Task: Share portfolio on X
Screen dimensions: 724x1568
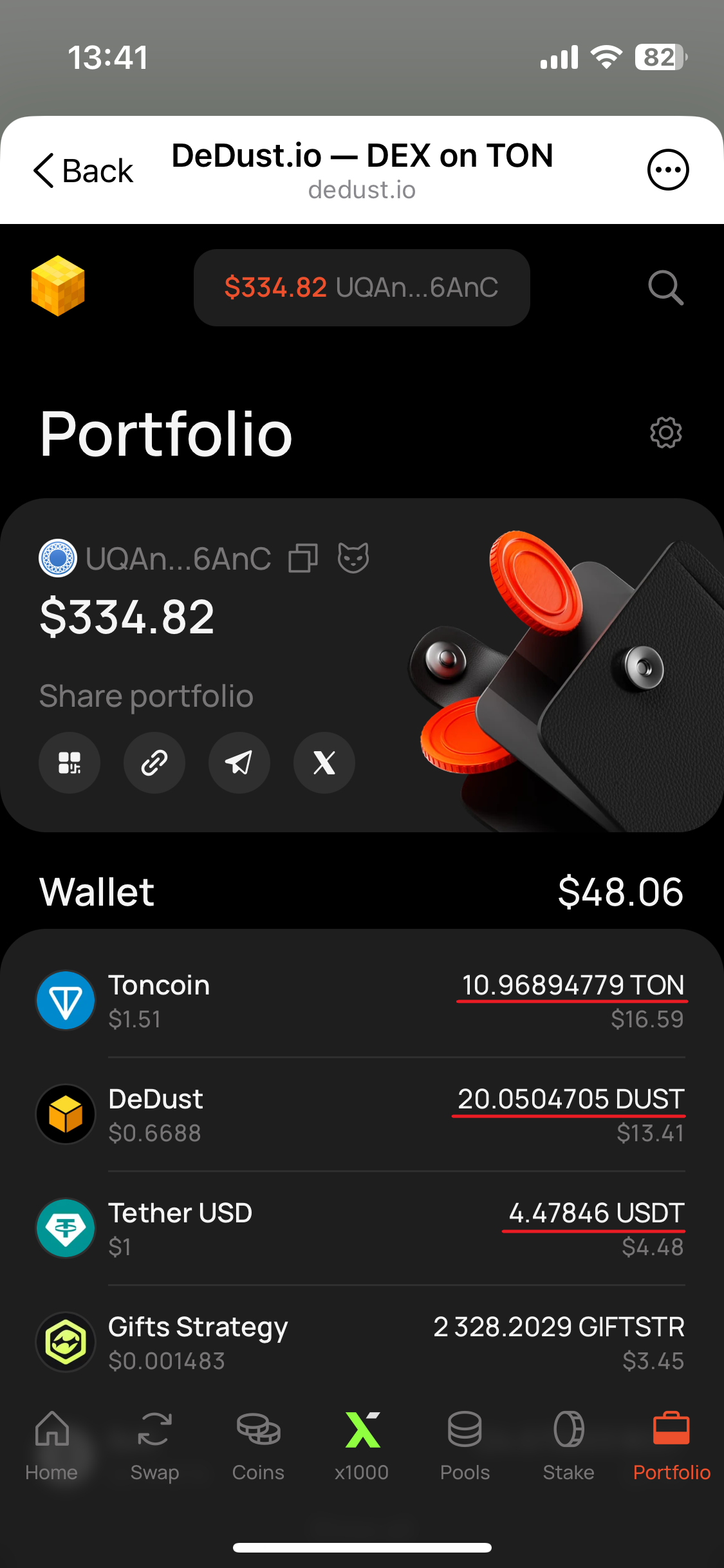Action: [x=324, y=763]
